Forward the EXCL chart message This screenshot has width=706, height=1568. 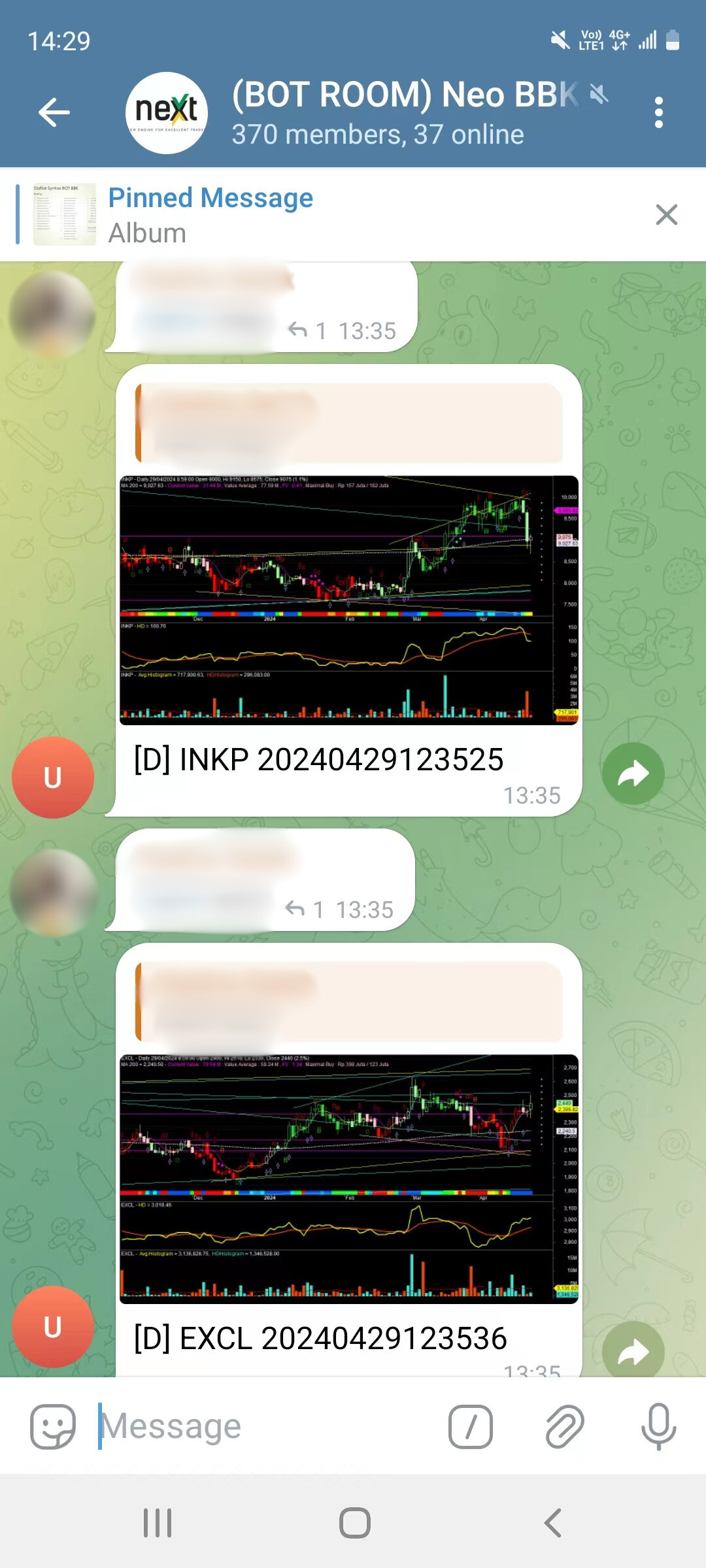click(x=633, y=1350)
